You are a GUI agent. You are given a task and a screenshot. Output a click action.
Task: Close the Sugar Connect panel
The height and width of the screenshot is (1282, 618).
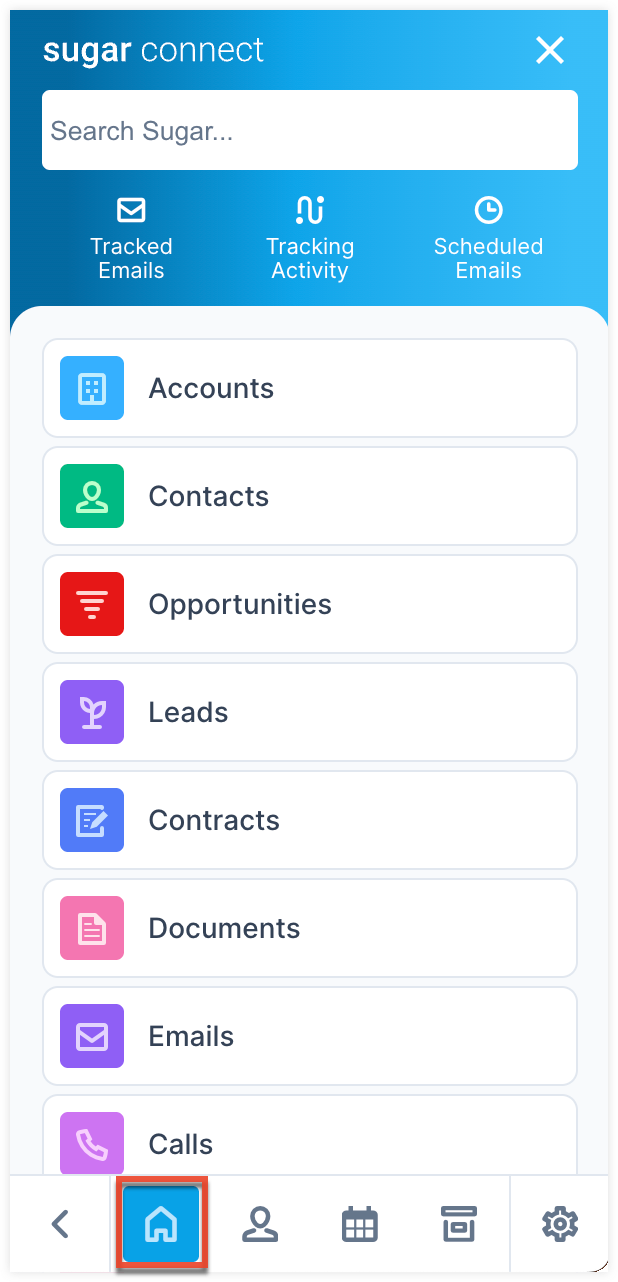(550, 50)
